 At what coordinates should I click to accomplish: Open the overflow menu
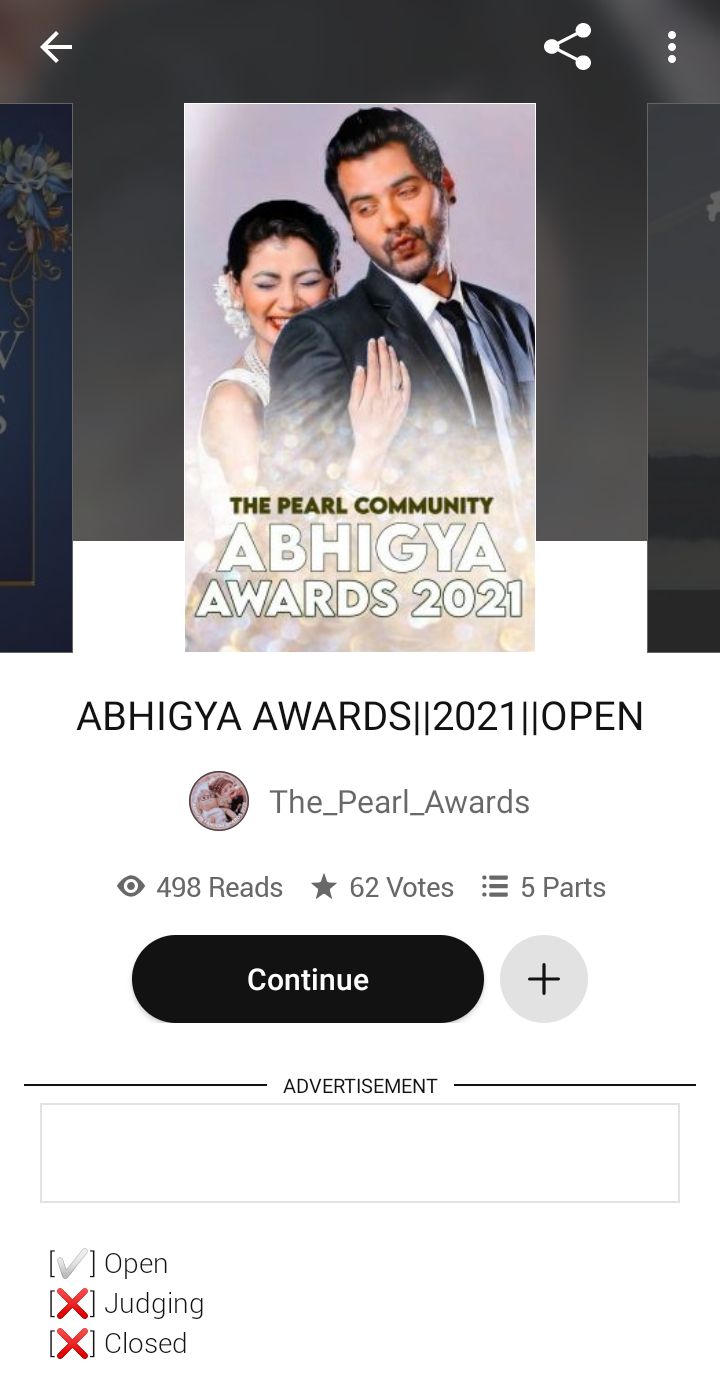coord(671,47)
